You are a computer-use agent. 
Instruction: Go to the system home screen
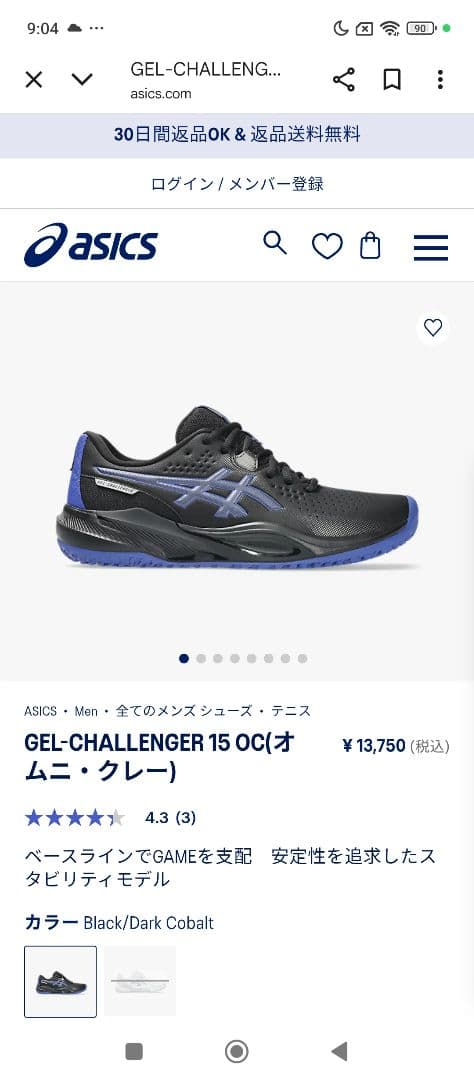(237, 1051)
